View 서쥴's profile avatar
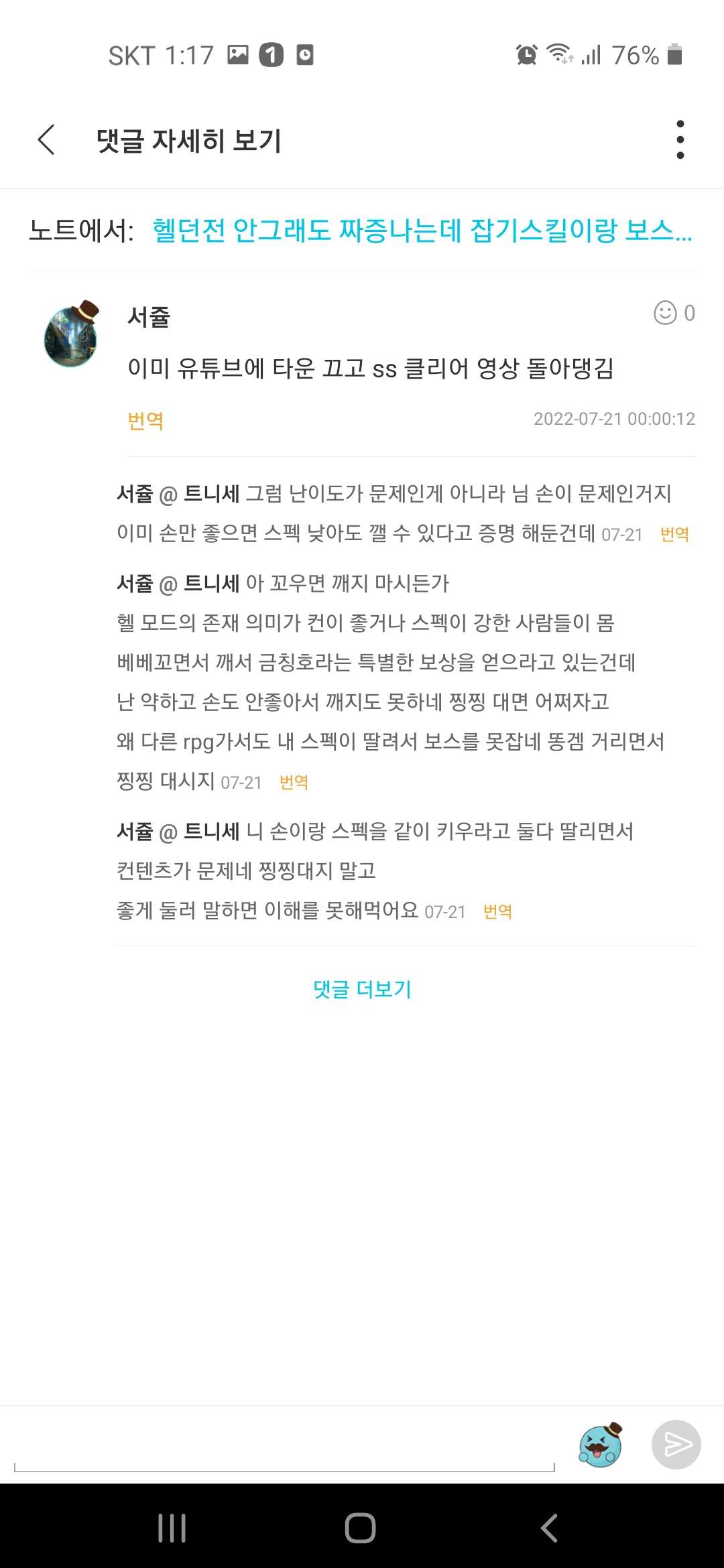 tap(71, 334)
